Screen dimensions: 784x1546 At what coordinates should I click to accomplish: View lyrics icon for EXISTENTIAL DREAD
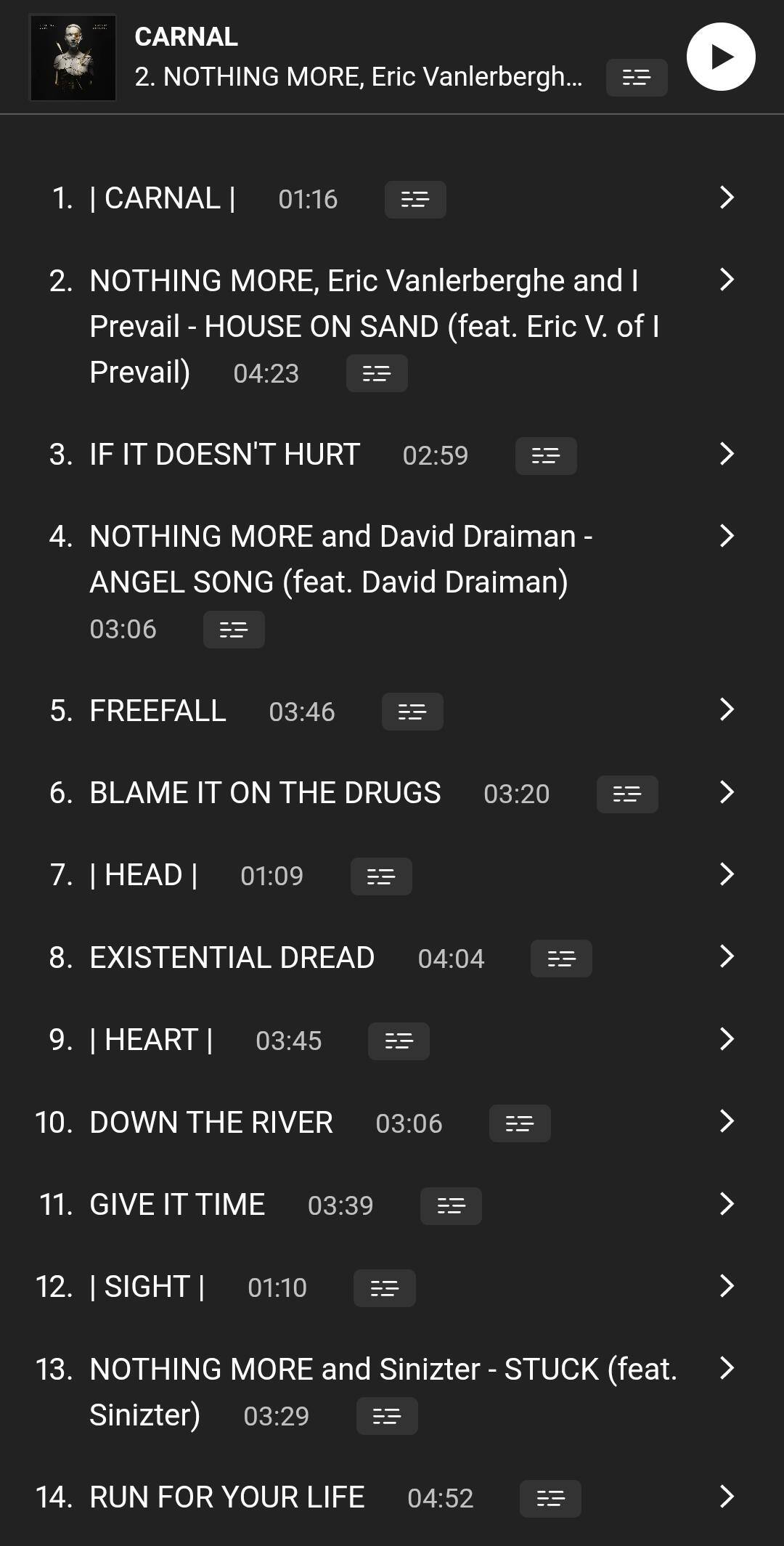[x=561, y=959]
